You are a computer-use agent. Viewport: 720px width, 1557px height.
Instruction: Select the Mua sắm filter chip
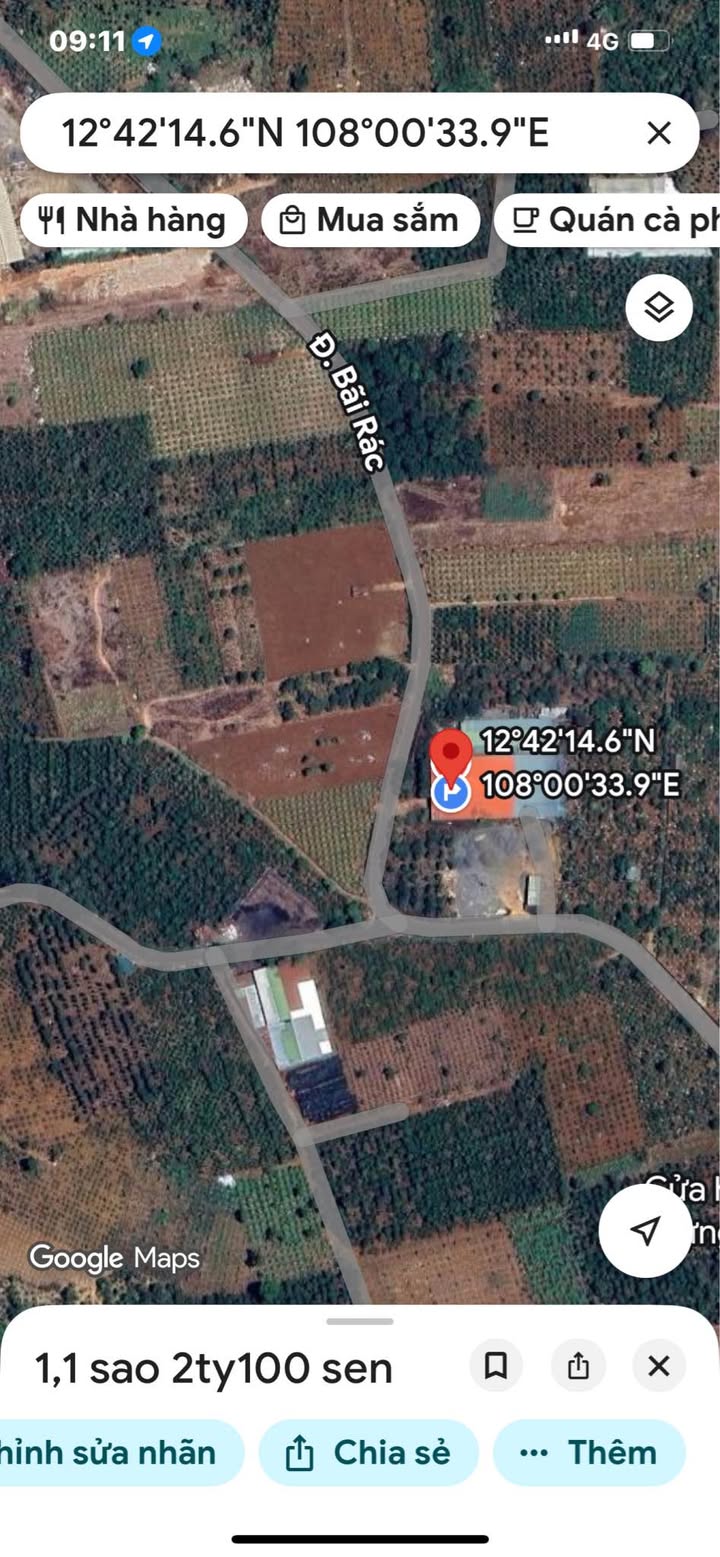(370, 220)
